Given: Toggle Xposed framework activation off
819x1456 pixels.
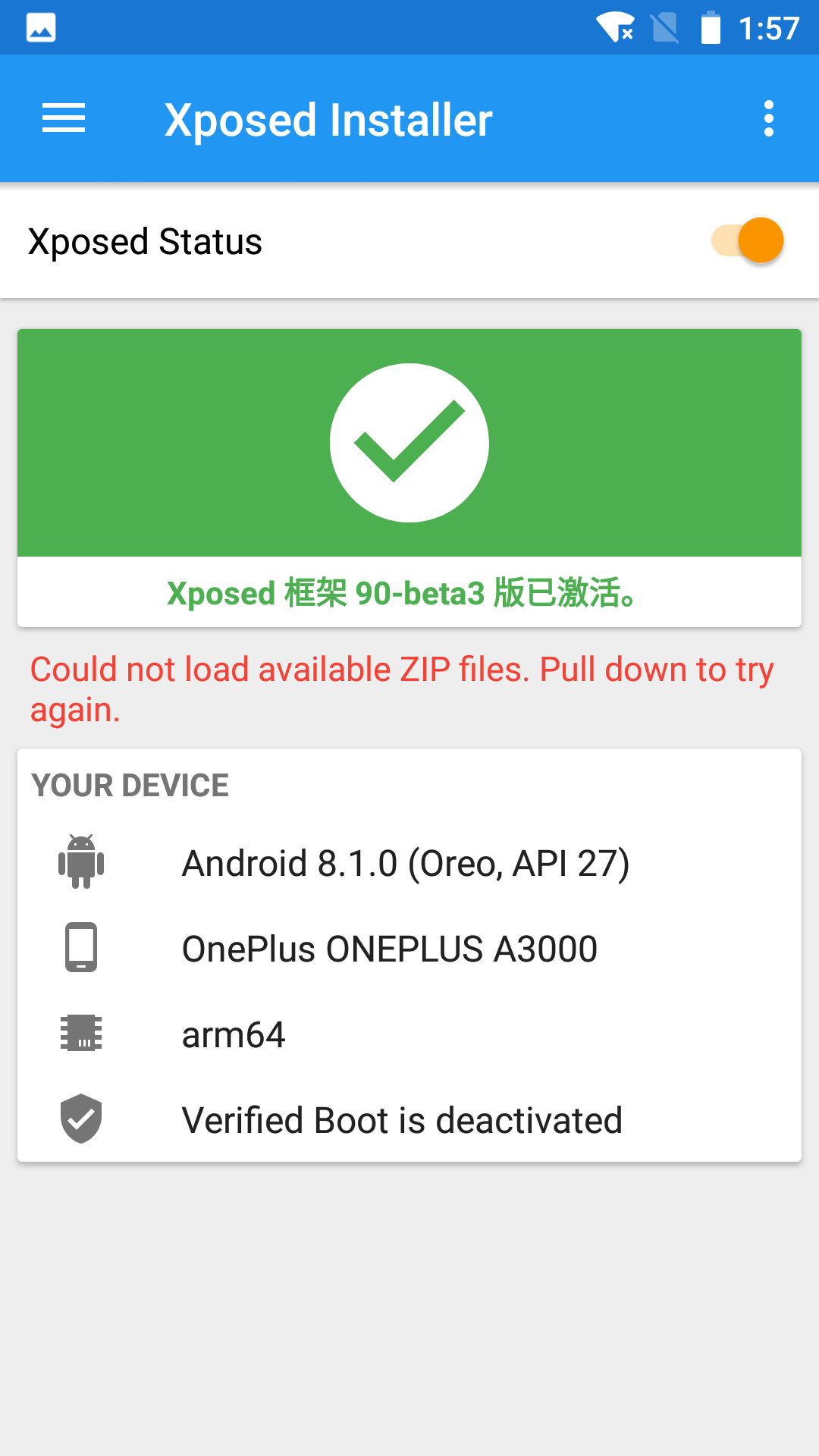Looking at the screenshot, I should (747, 240).
